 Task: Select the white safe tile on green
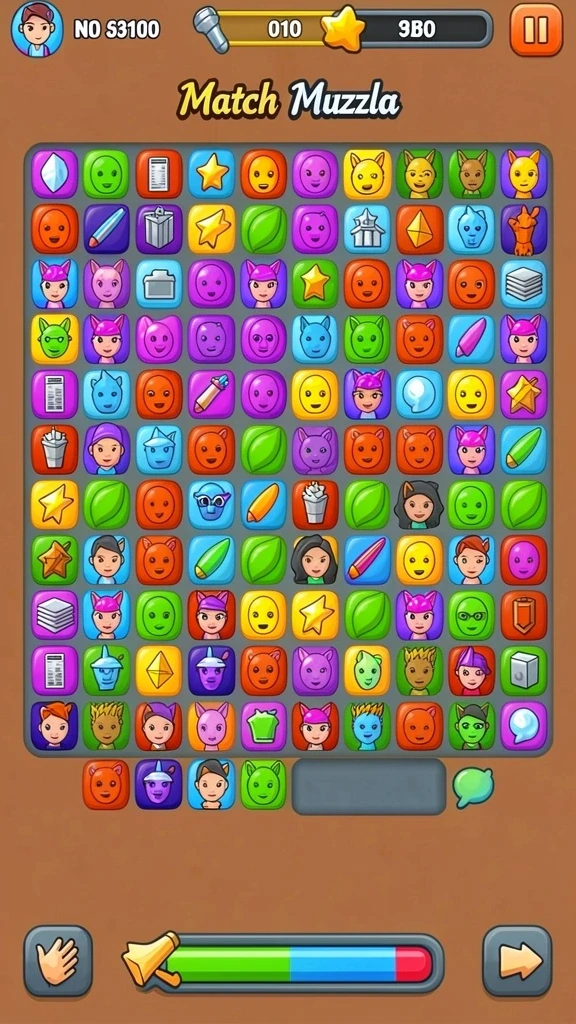click(x=524, y=671)
